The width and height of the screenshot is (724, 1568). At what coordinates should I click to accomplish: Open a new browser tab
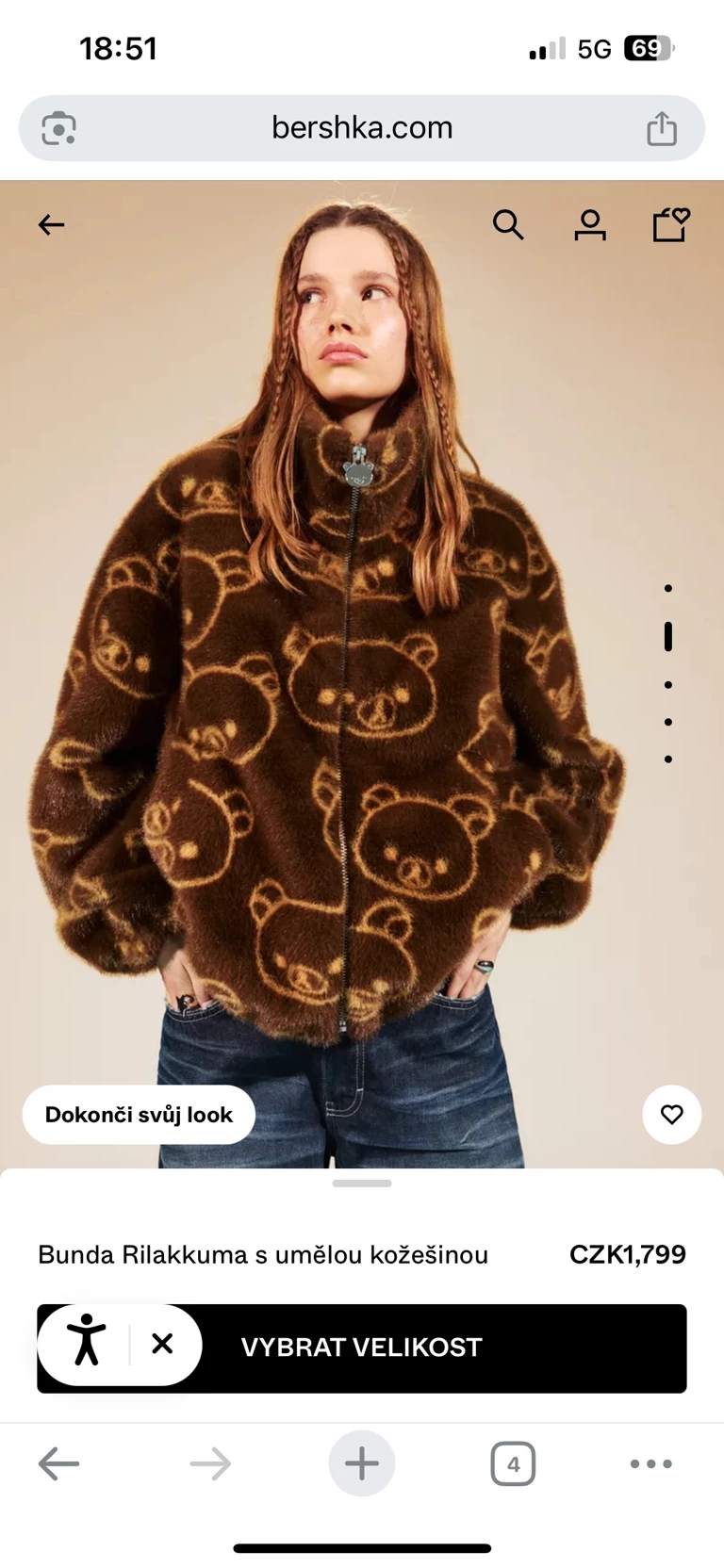362,1463
